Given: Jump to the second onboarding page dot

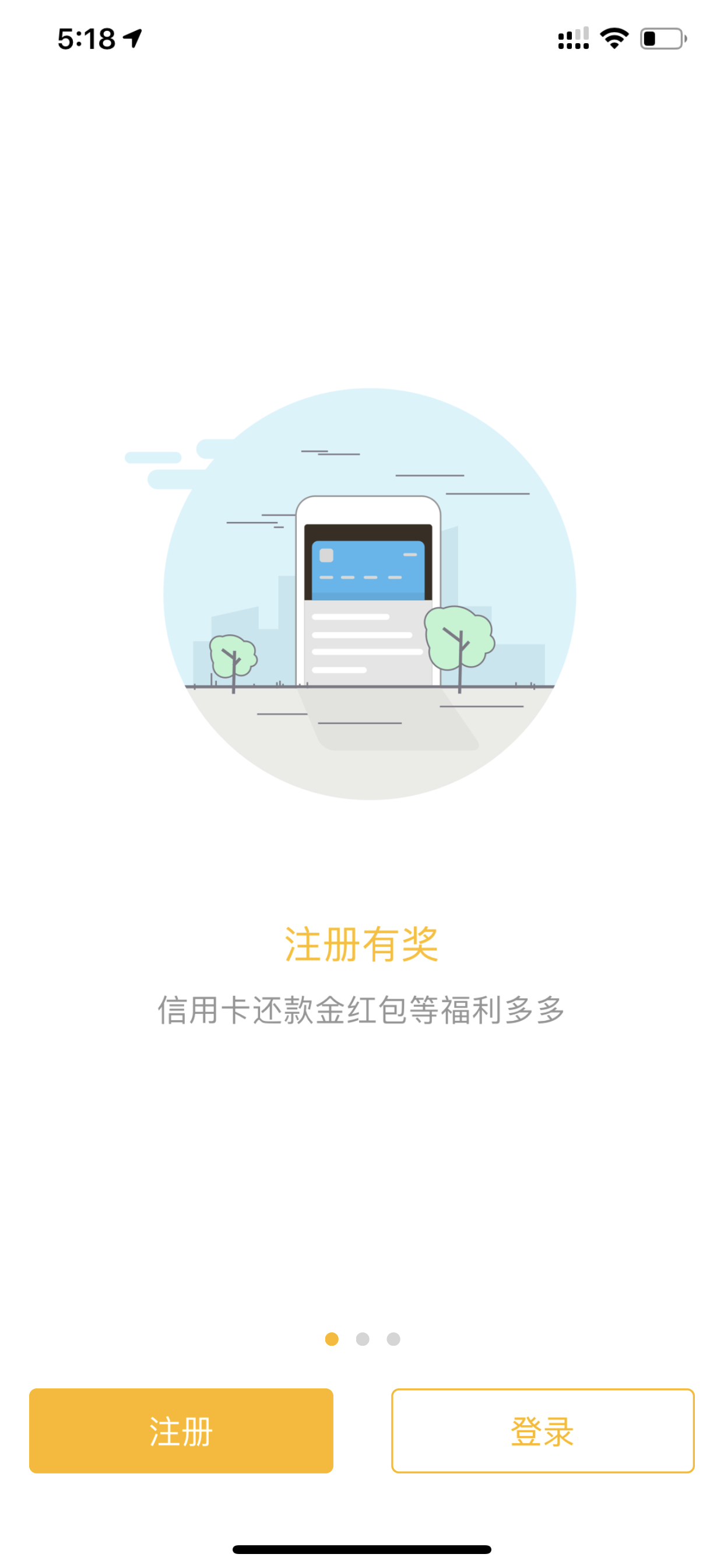Looking at the screenshot, I should (x=363, y=1339).
